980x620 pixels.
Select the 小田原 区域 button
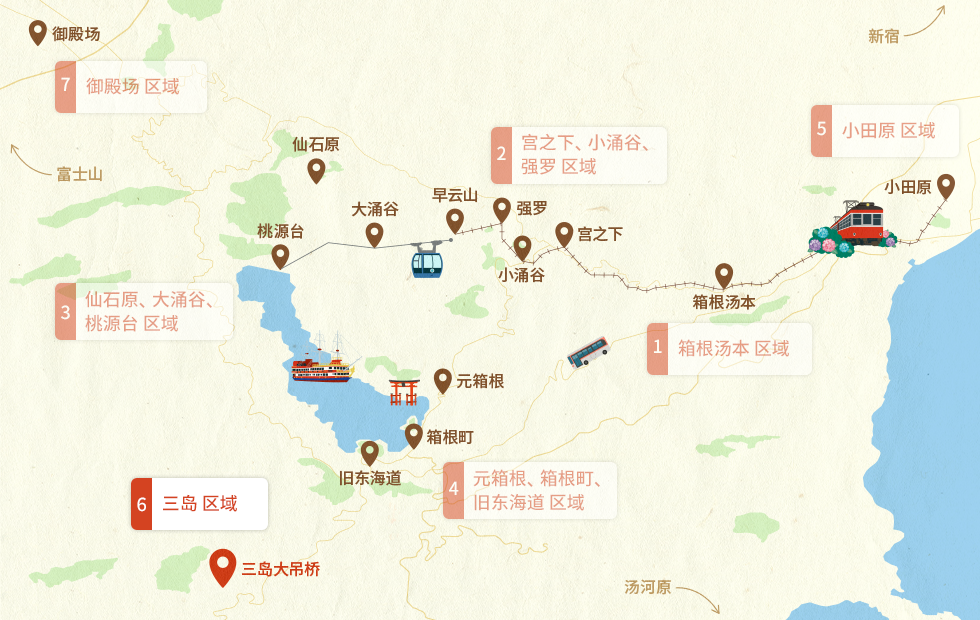click(885, 131)
